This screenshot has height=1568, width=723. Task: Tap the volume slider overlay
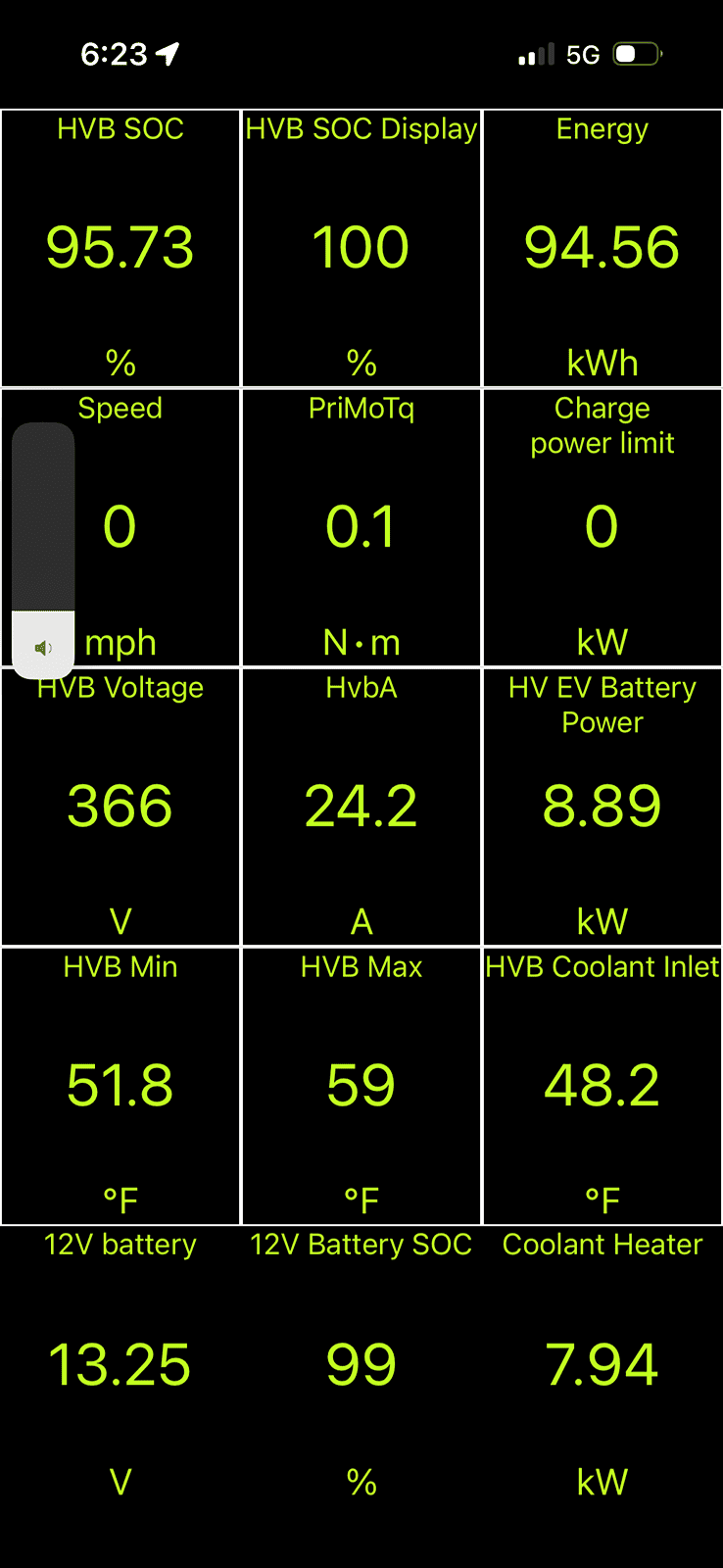[43, 551]
